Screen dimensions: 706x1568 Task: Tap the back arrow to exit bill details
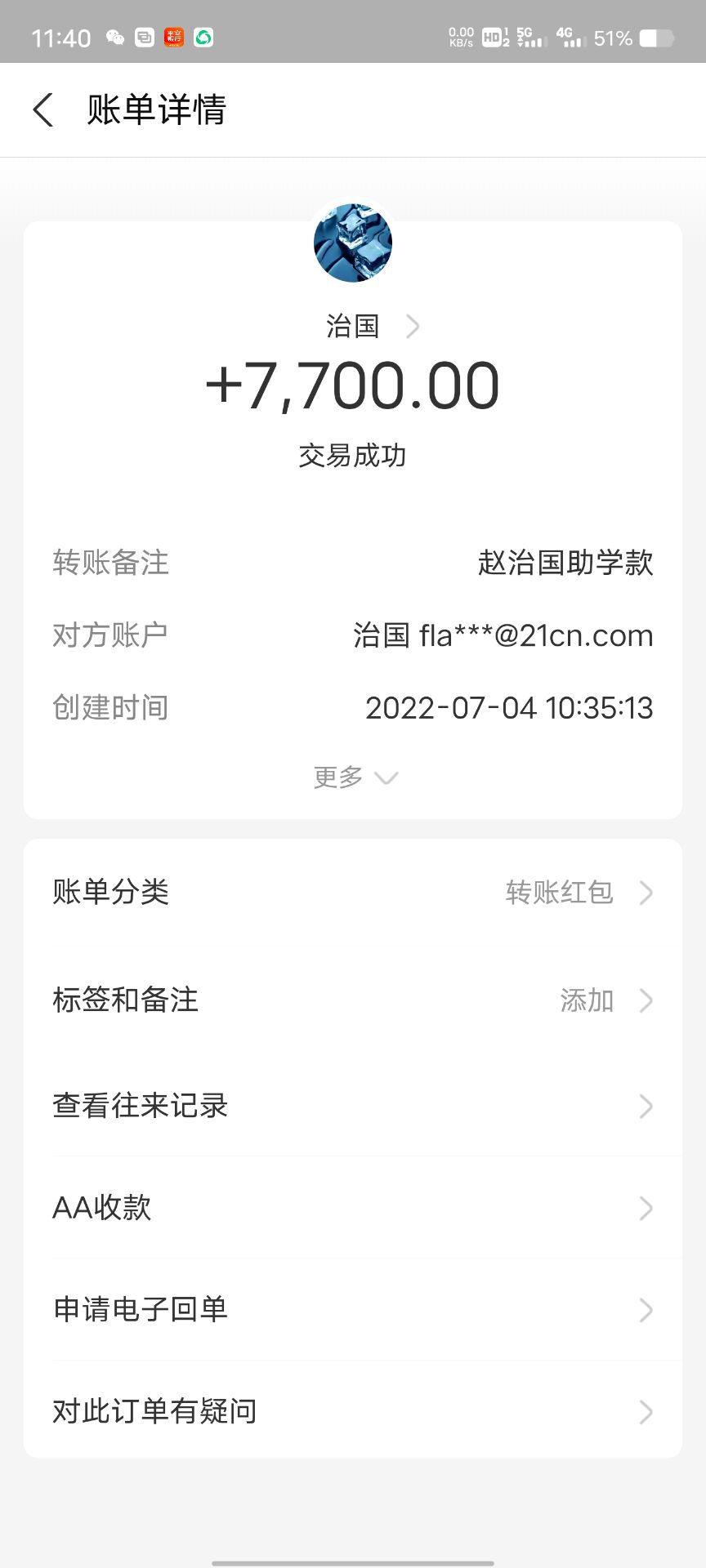coord(43,109)
